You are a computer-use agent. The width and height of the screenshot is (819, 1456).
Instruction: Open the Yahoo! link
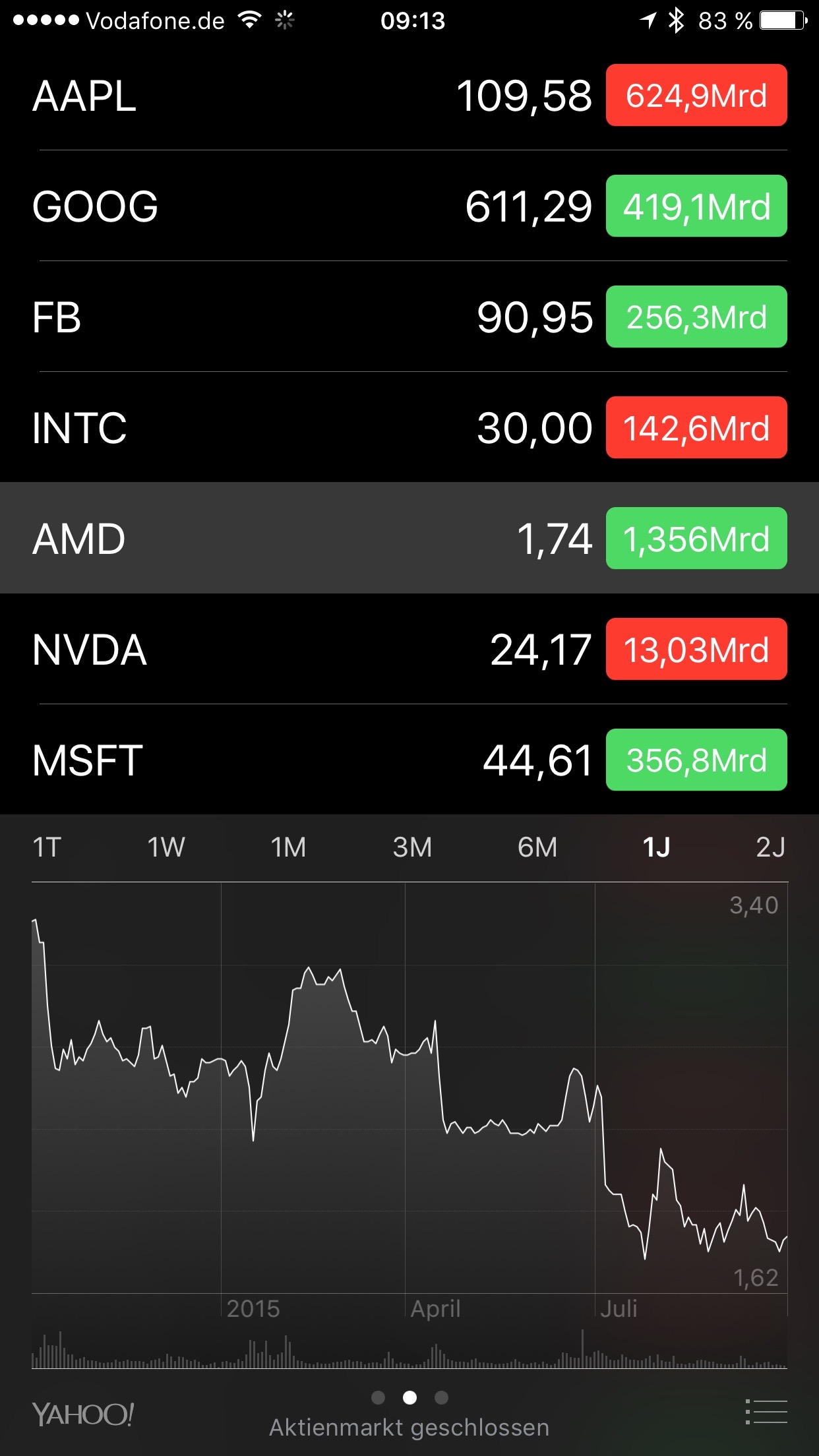tap(83, 1414)
